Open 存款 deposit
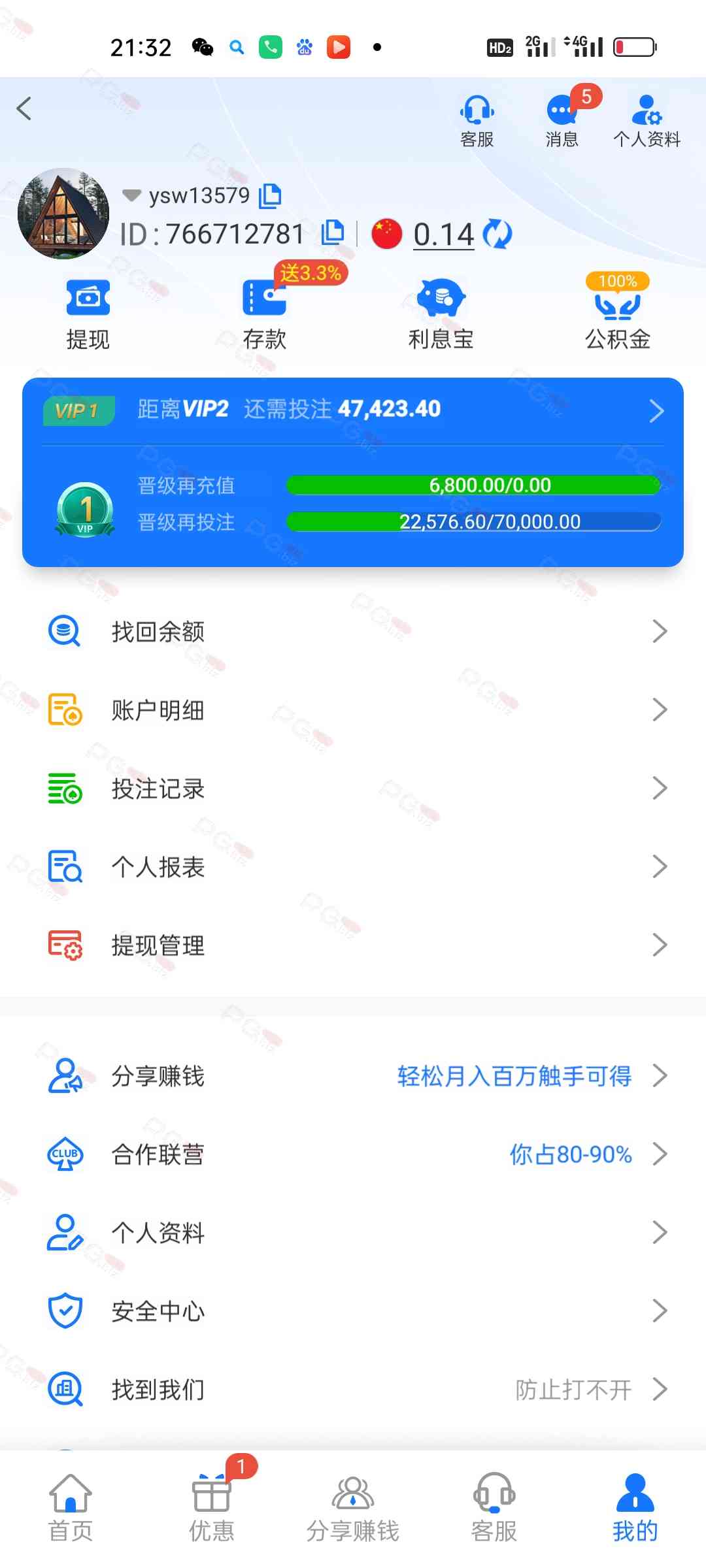The height and width of the screenshot is (1568, 706). point(264,314)
